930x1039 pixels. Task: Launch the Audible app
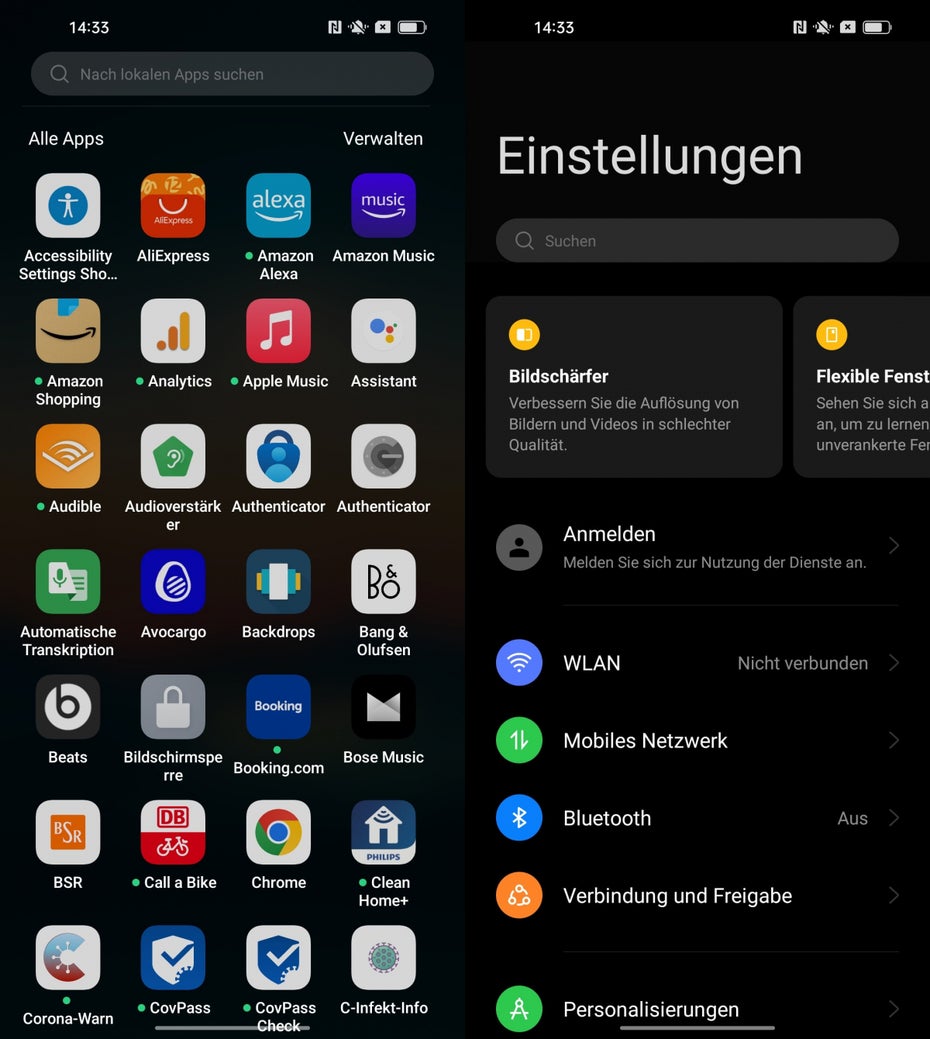point(68,456)
